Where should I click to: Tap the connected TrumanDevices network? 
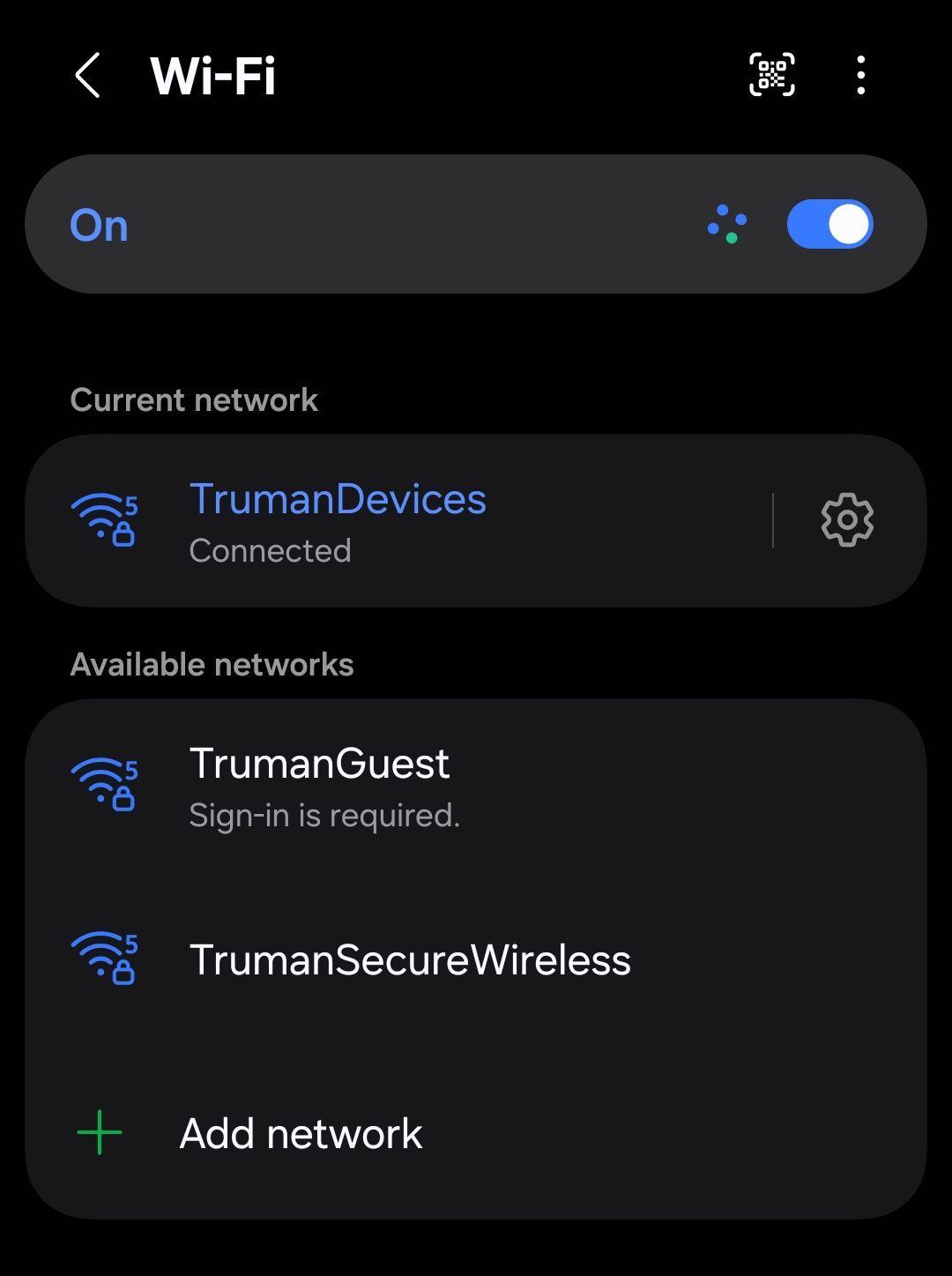pos(397,520)
